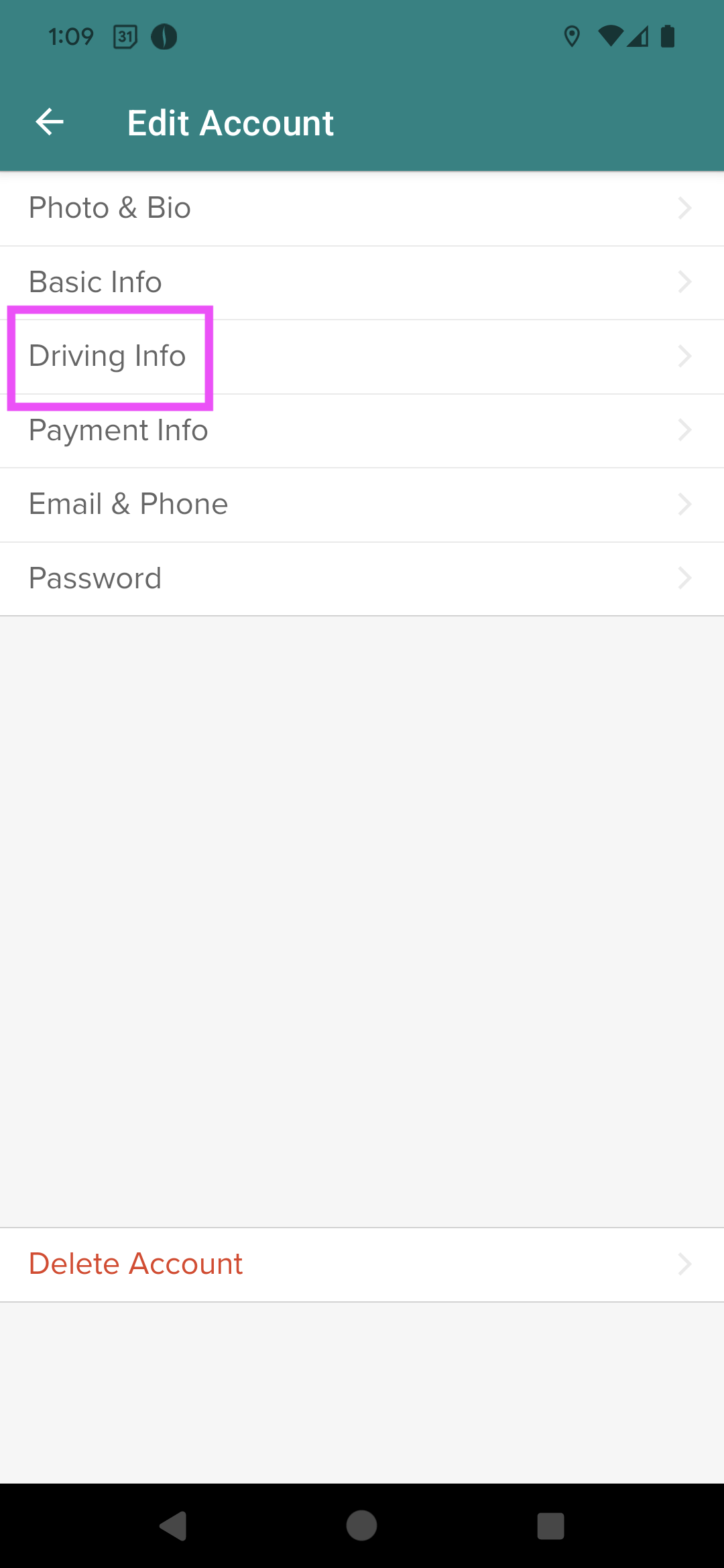This screenshot has height=1568, width=724.
Task: Expand the Payment Info chevron
Action: pyautogui.click(x=684, y=430)
